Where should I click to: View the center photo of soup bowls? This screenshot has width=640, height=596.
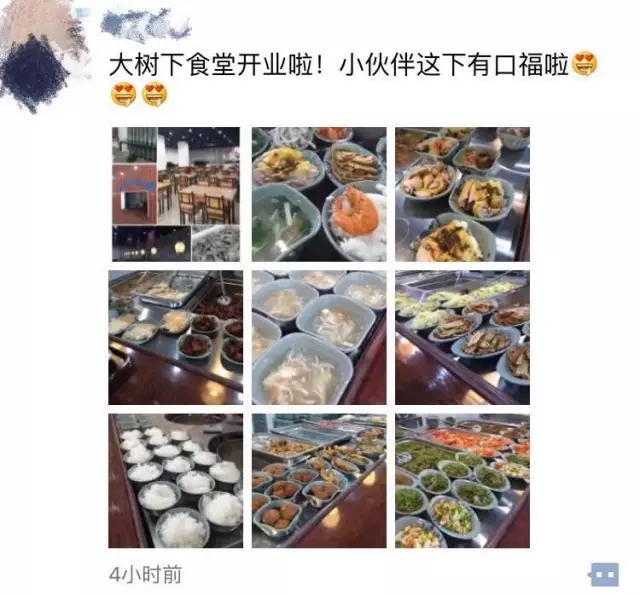click(x=318, y=337)
